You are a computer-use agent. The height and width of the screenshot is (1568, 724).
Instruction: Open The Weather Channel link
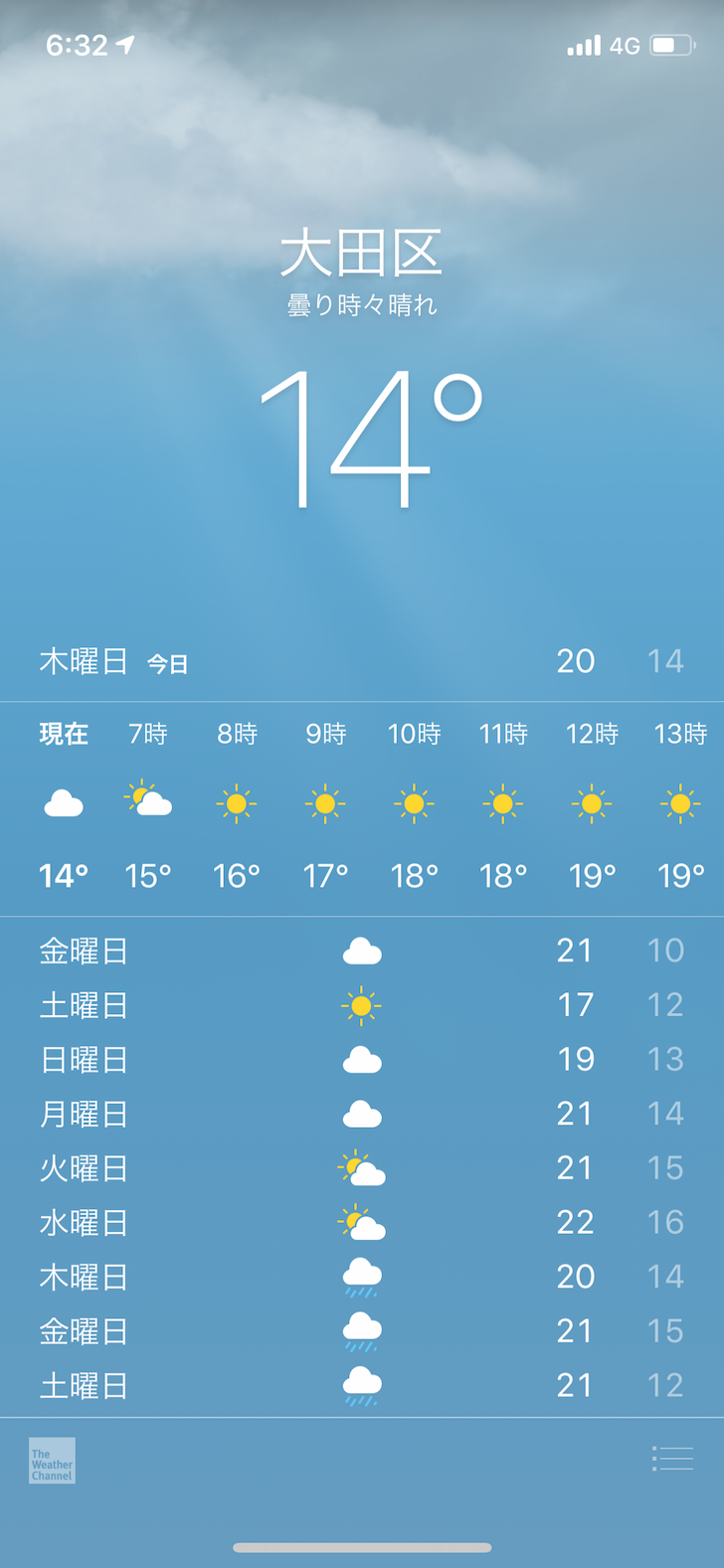pos(52,1461)
